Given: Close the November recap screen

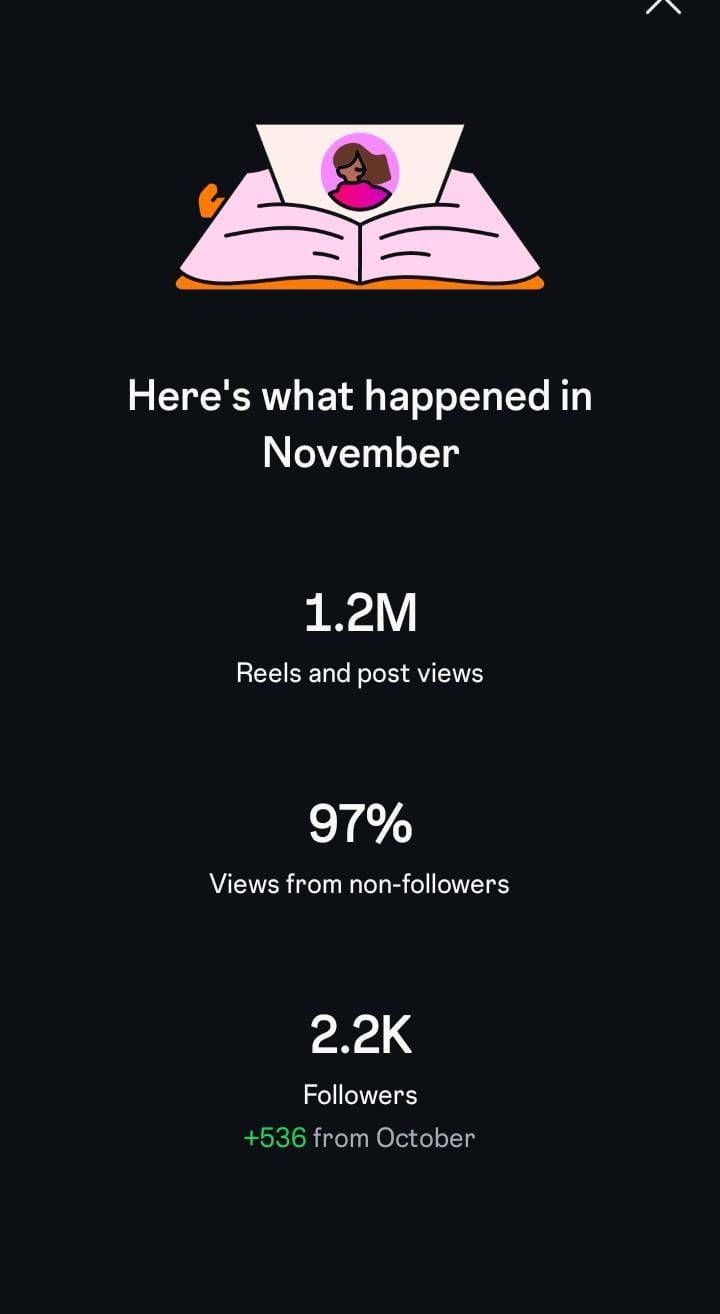Looking at the screenshot, I should coord(663,5).
